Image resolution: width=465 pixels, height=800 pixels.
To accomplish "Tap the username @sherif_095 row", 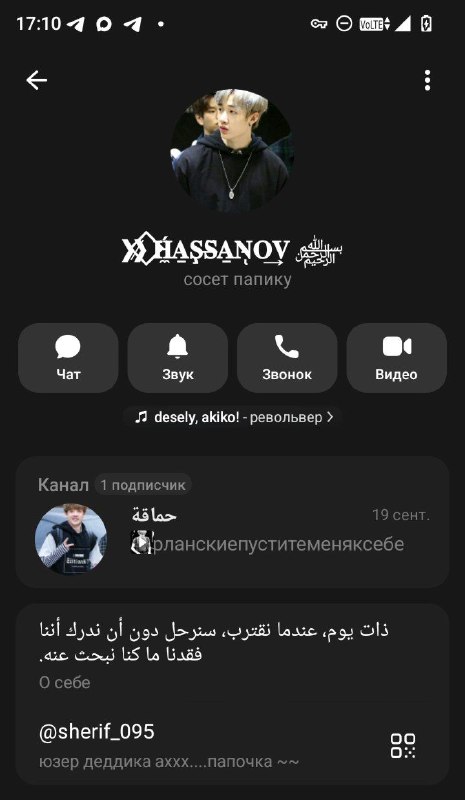I will pyautogui.click(x=232, y=745).
